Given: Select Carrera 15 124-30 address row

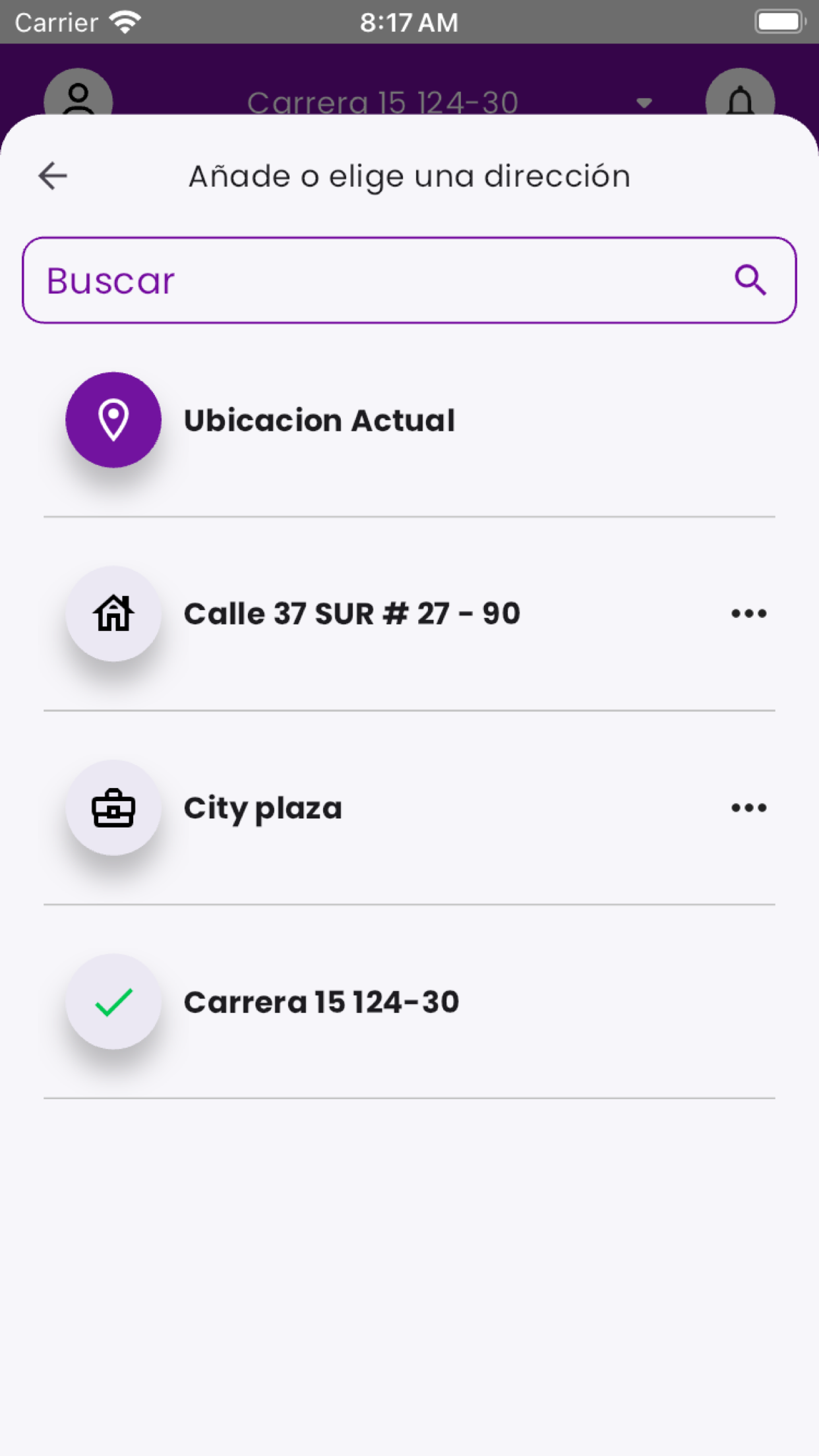Looking at the screenshot, I should pyautogui.click(x=409, y=1002).
